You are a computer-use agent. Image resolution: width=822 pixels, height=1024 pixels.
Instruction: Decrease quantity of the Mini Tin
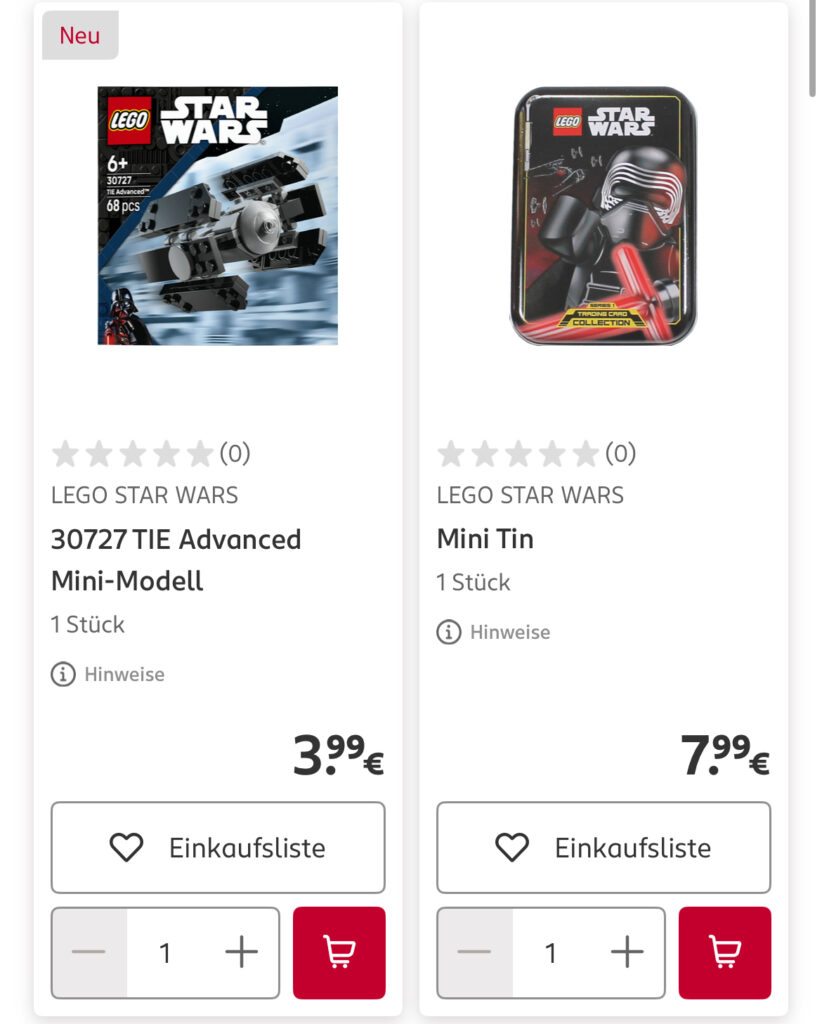pyautogui.click(x=475, y=952)
